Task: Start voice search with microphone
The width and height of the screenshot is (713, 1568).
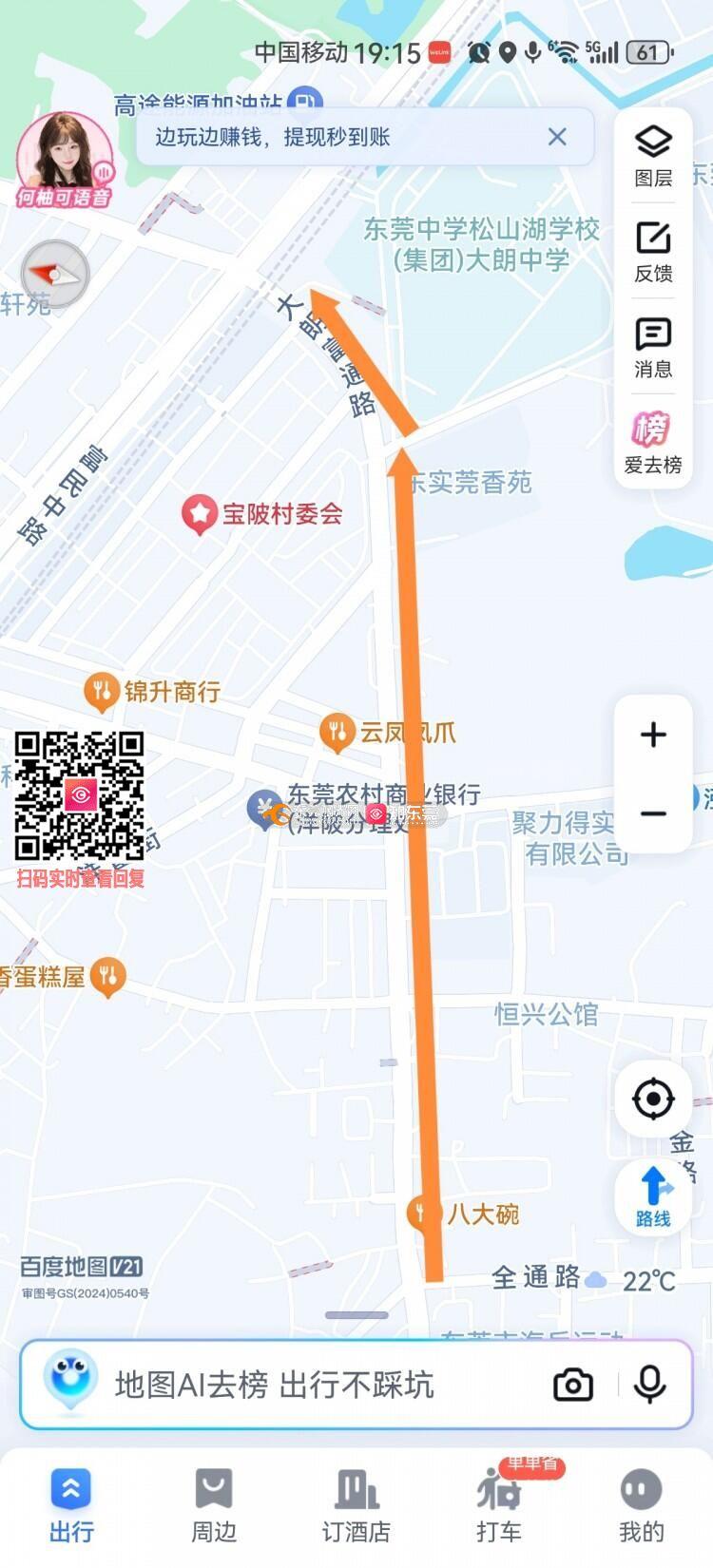Action: click(650, 1385)
